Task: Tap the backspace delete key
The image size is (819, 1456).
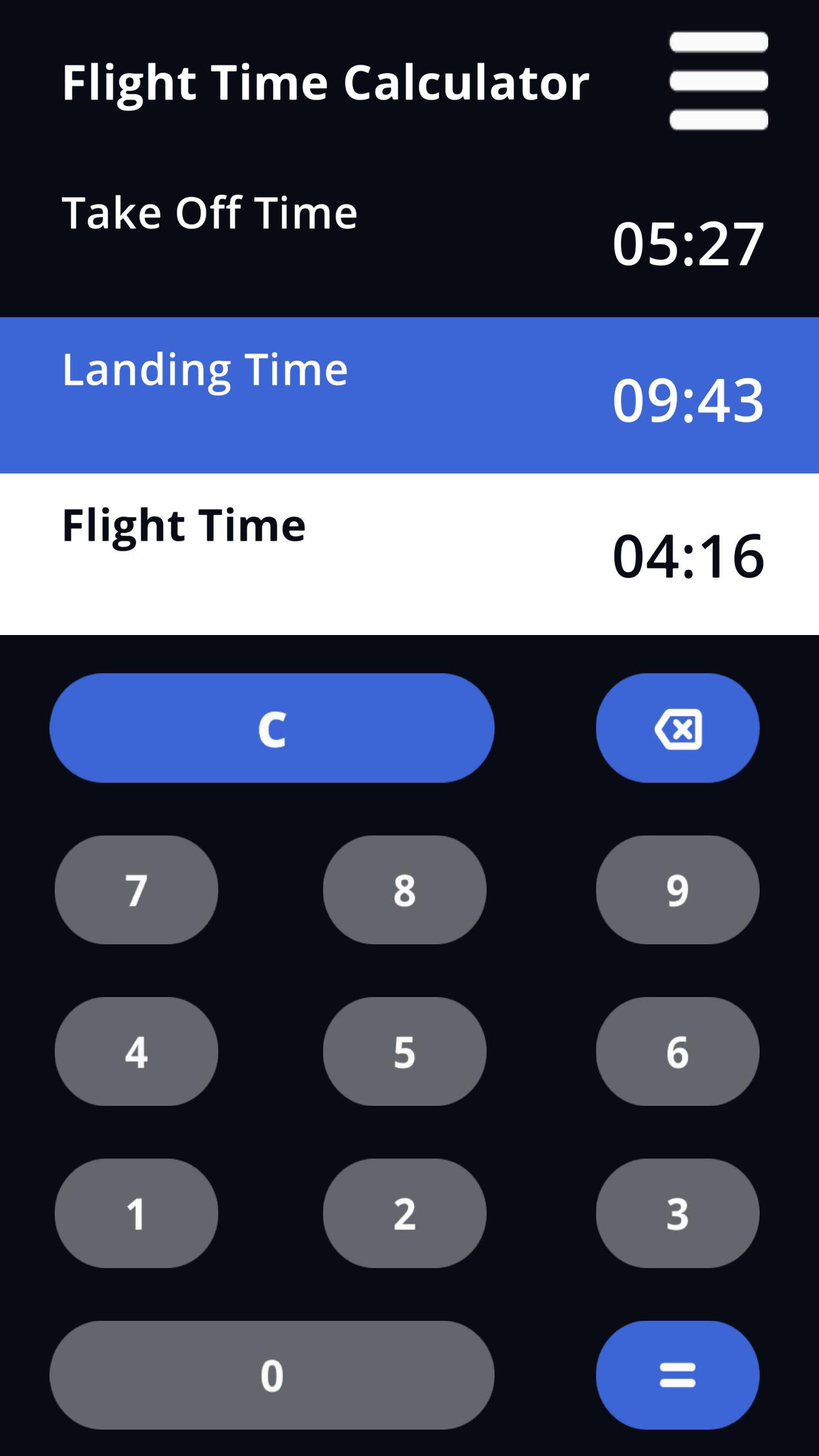Action: 677,728
